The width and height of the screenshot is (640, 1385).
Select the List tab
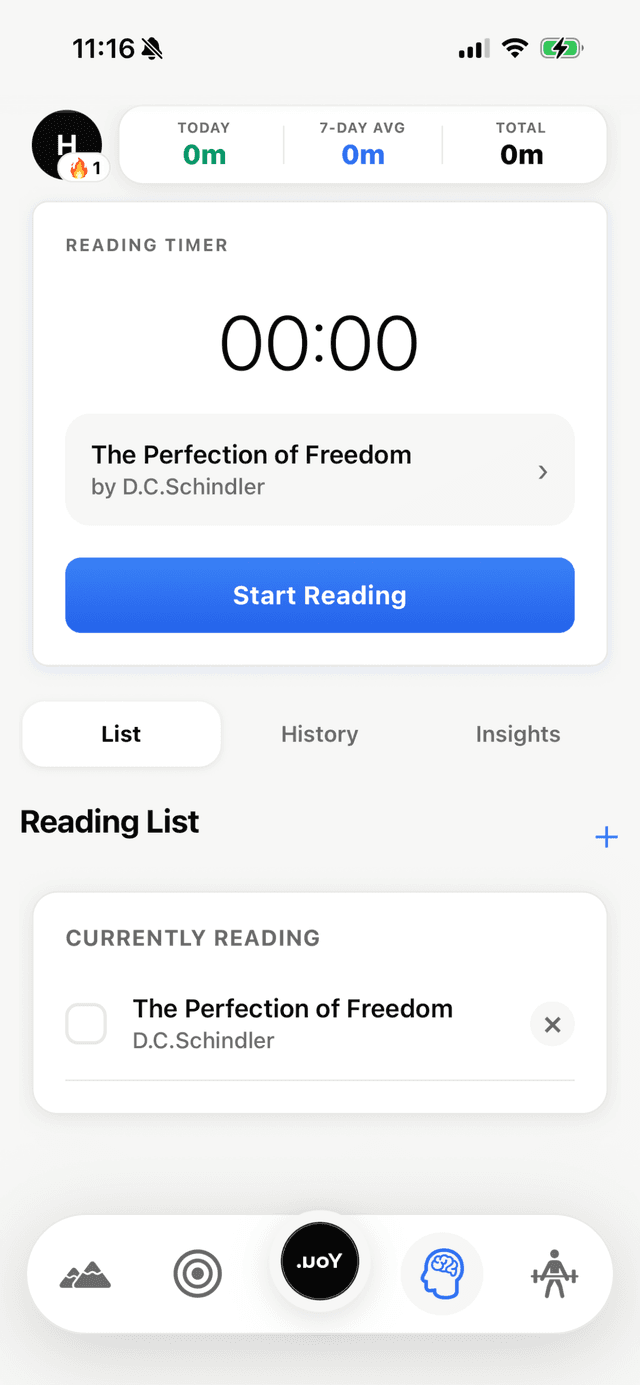point(121,734)
